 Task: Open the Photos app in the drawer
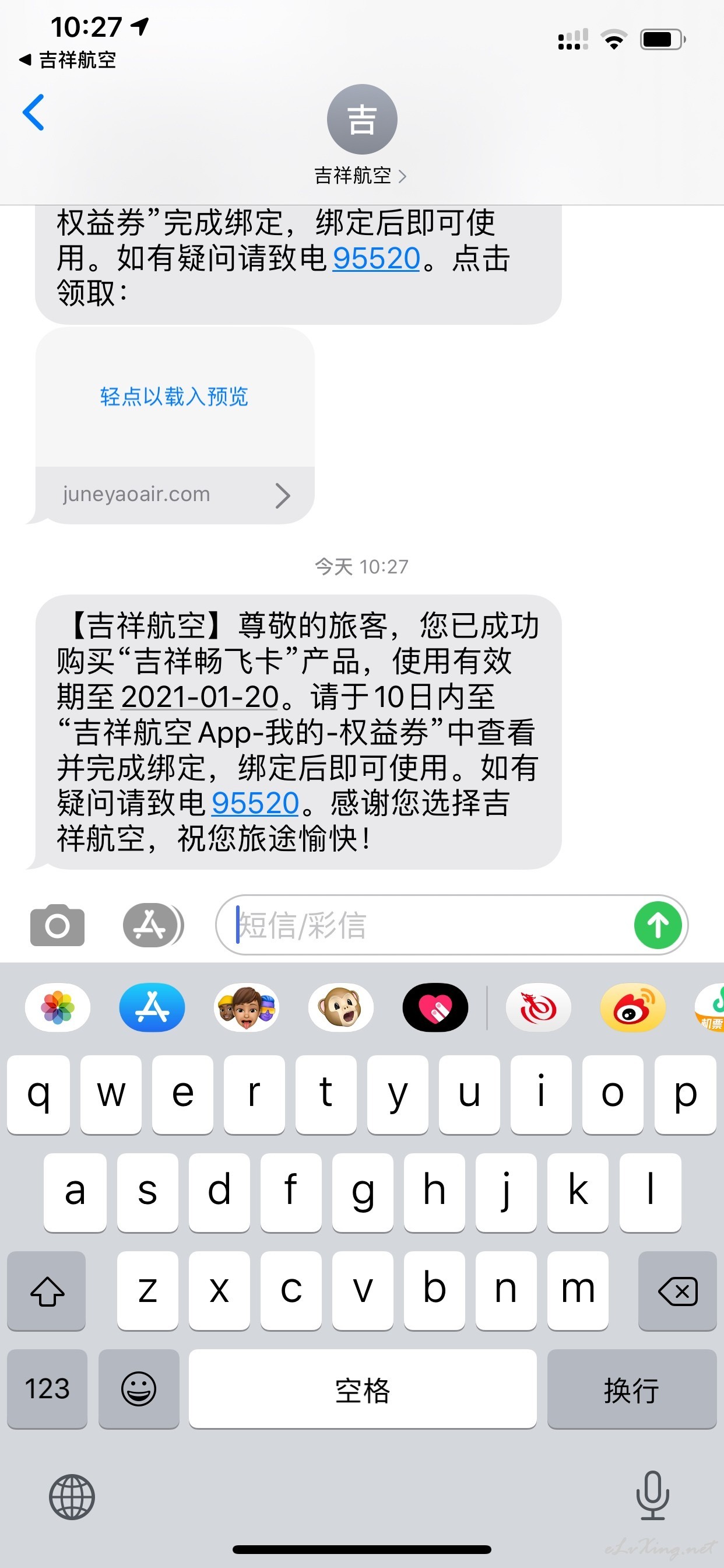[58, 1007]
